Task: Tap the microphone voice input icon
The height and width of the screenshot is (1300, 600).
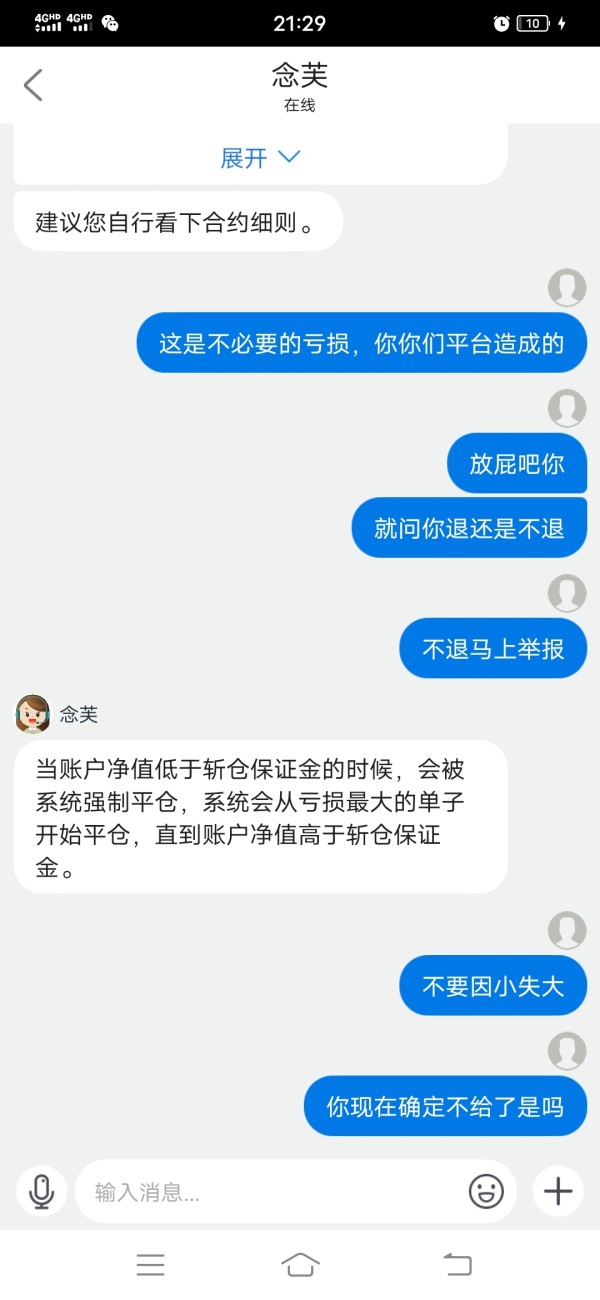Action: coord(42,1191)
